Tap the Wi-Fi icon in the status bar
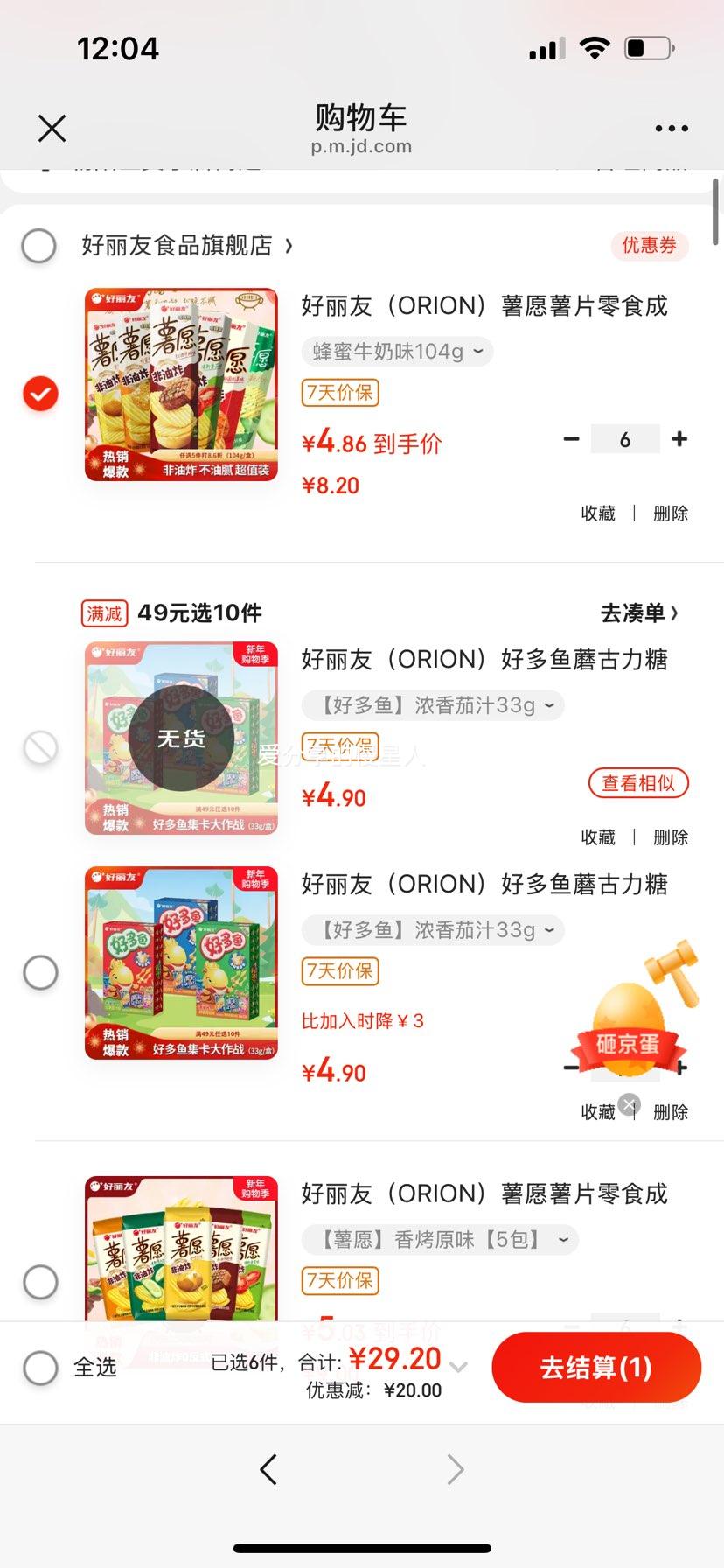 point(594,50)
